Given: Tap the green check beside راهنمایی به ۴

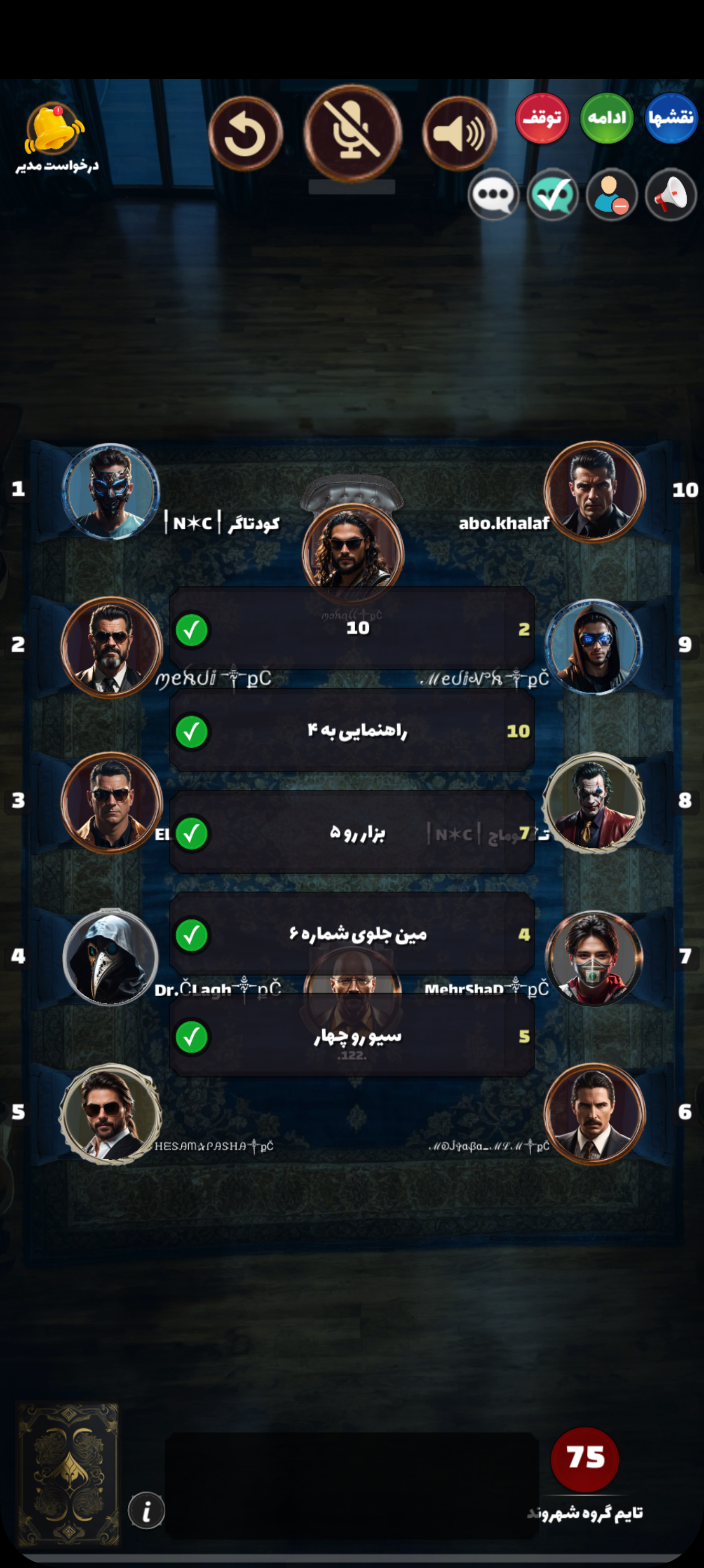Looking at the screenshot, I should [192, 731].
